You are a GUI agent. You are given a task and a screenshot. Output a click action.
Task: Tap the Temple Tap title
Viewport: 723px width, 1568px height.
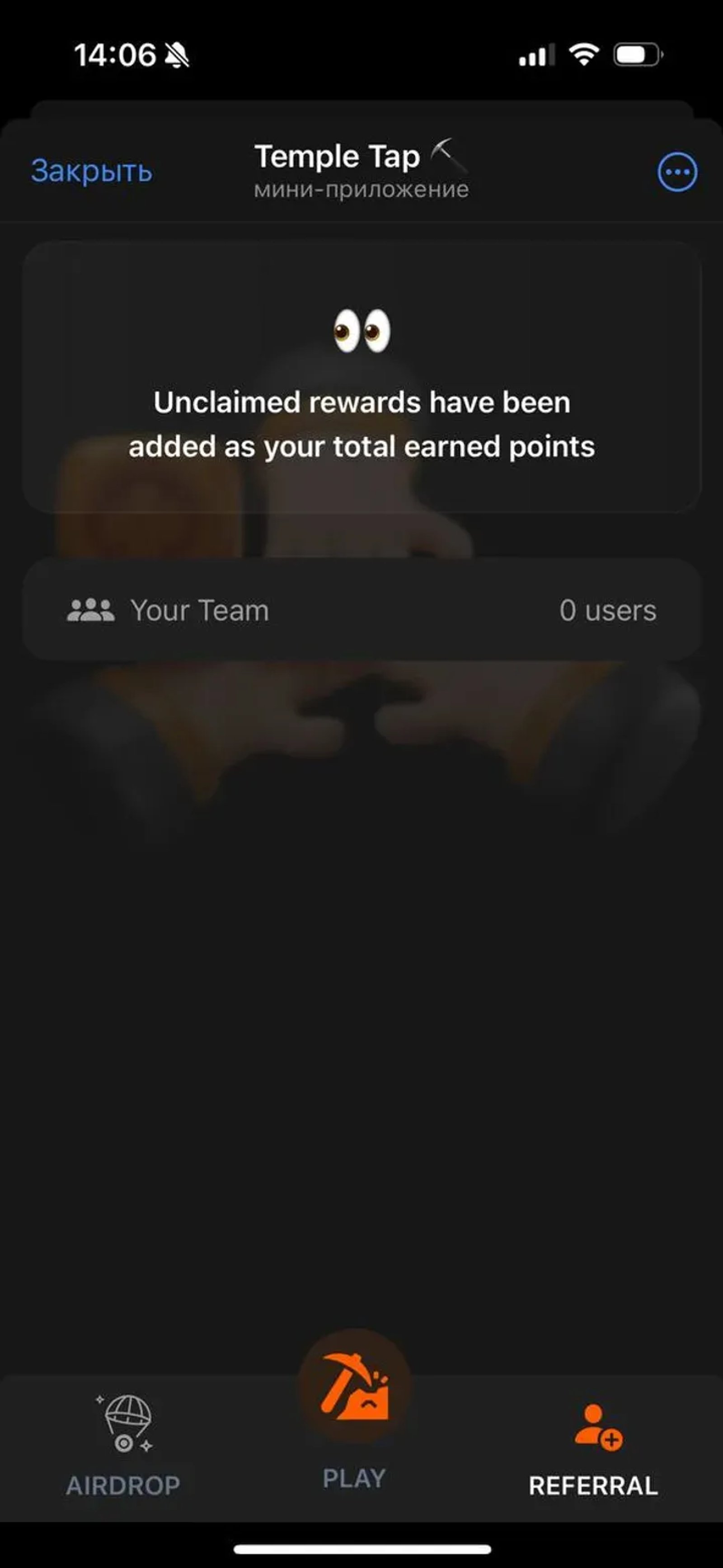point(338,156)
